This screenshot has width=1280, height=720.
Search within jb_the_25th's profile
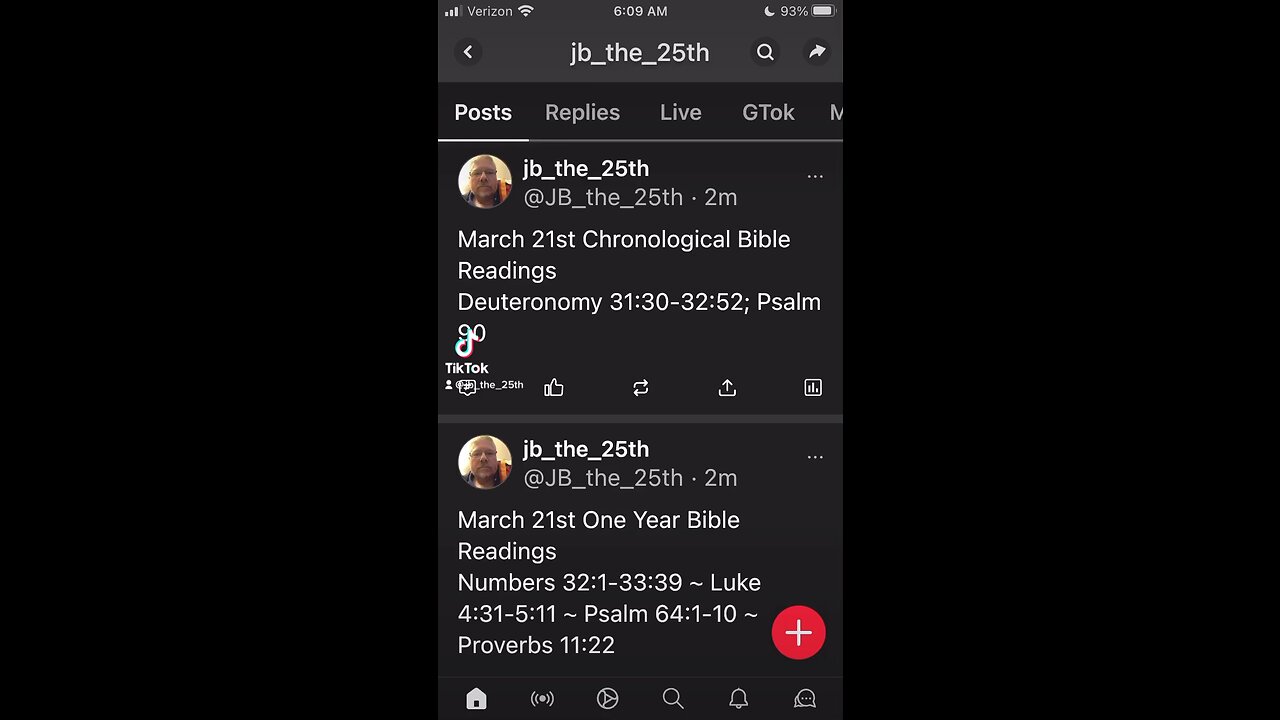[x=765, y=52]
